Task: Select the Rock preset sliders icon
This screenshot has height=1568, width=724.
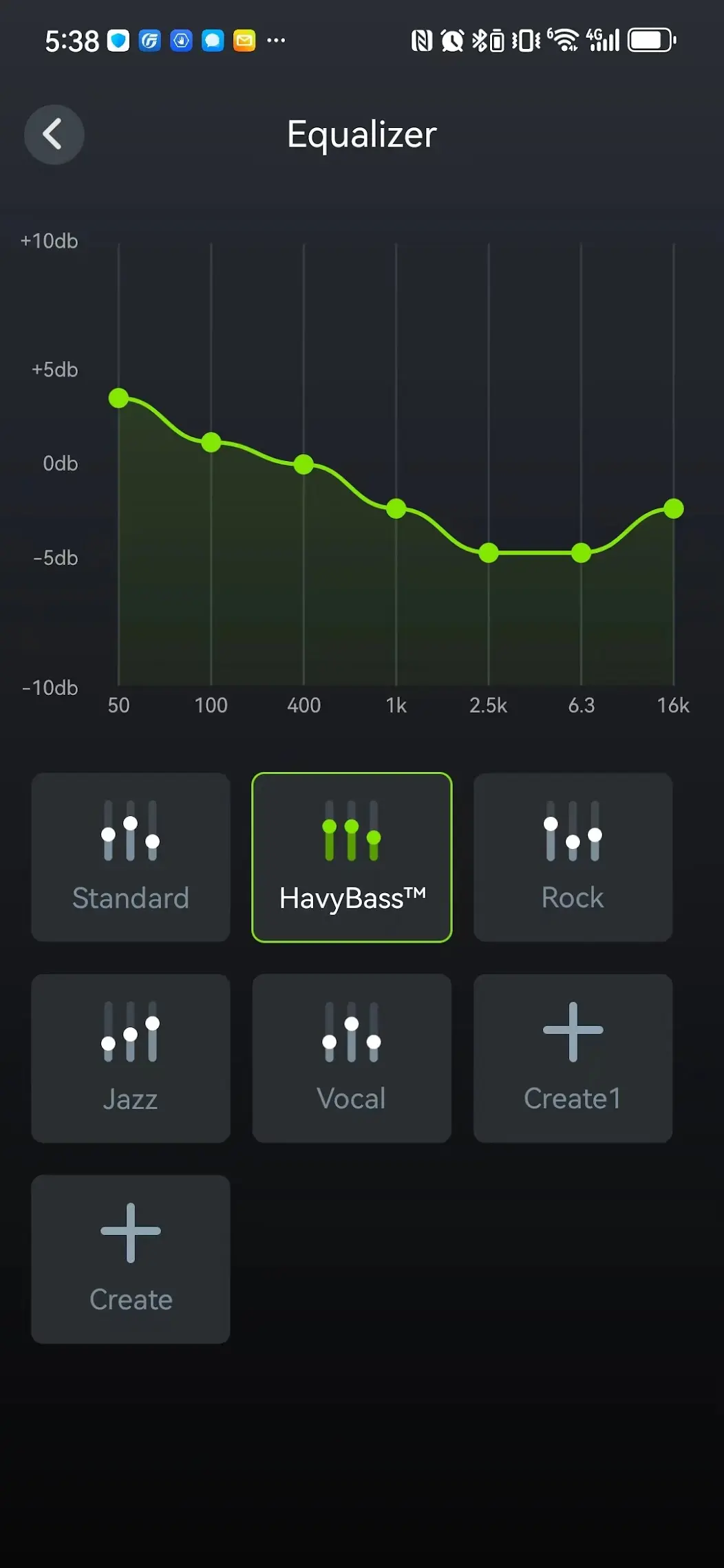Action: [x=573, y=833]
